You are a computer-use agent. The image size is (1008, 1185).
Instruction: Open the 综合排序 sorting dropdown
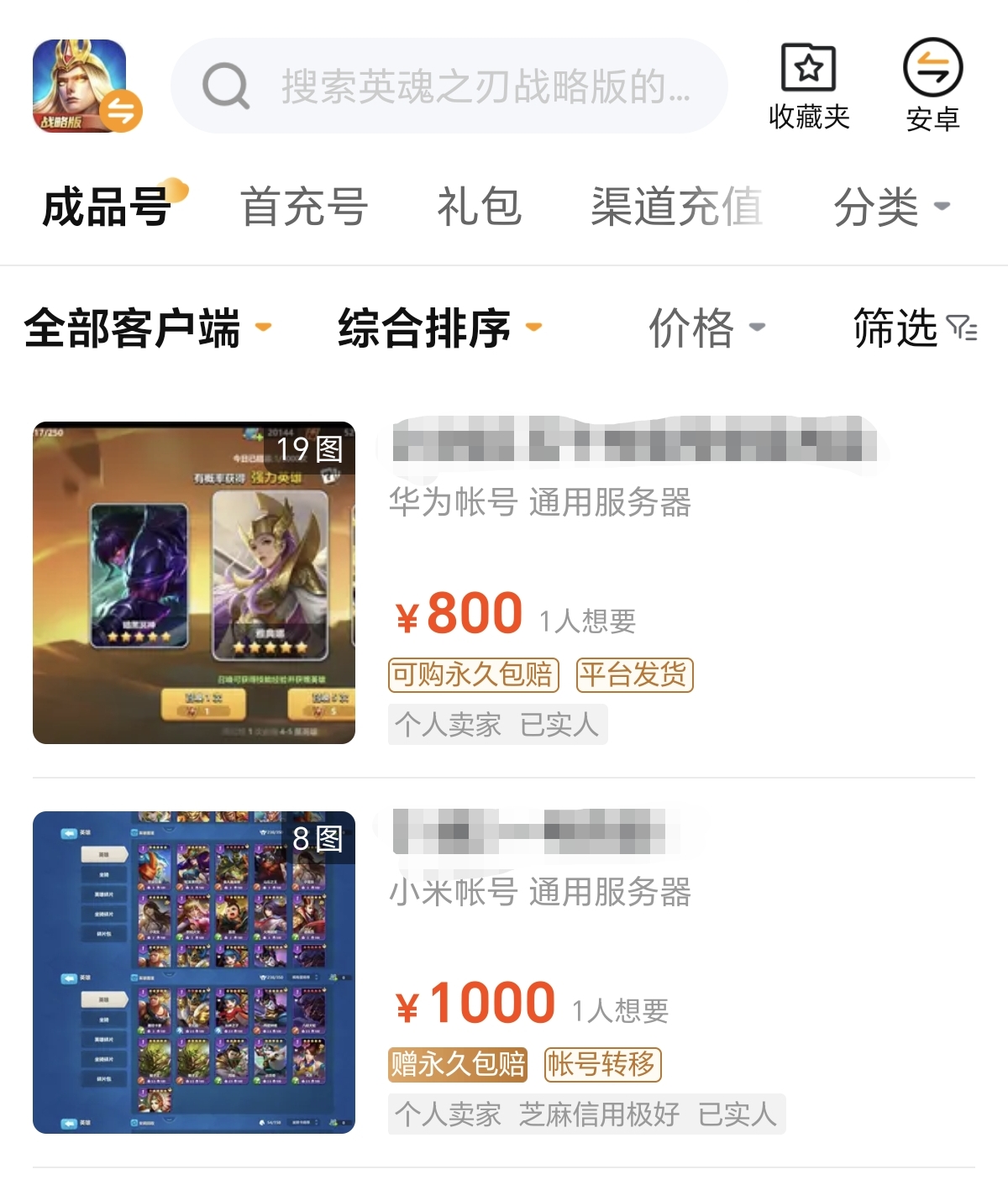[438, 328]
